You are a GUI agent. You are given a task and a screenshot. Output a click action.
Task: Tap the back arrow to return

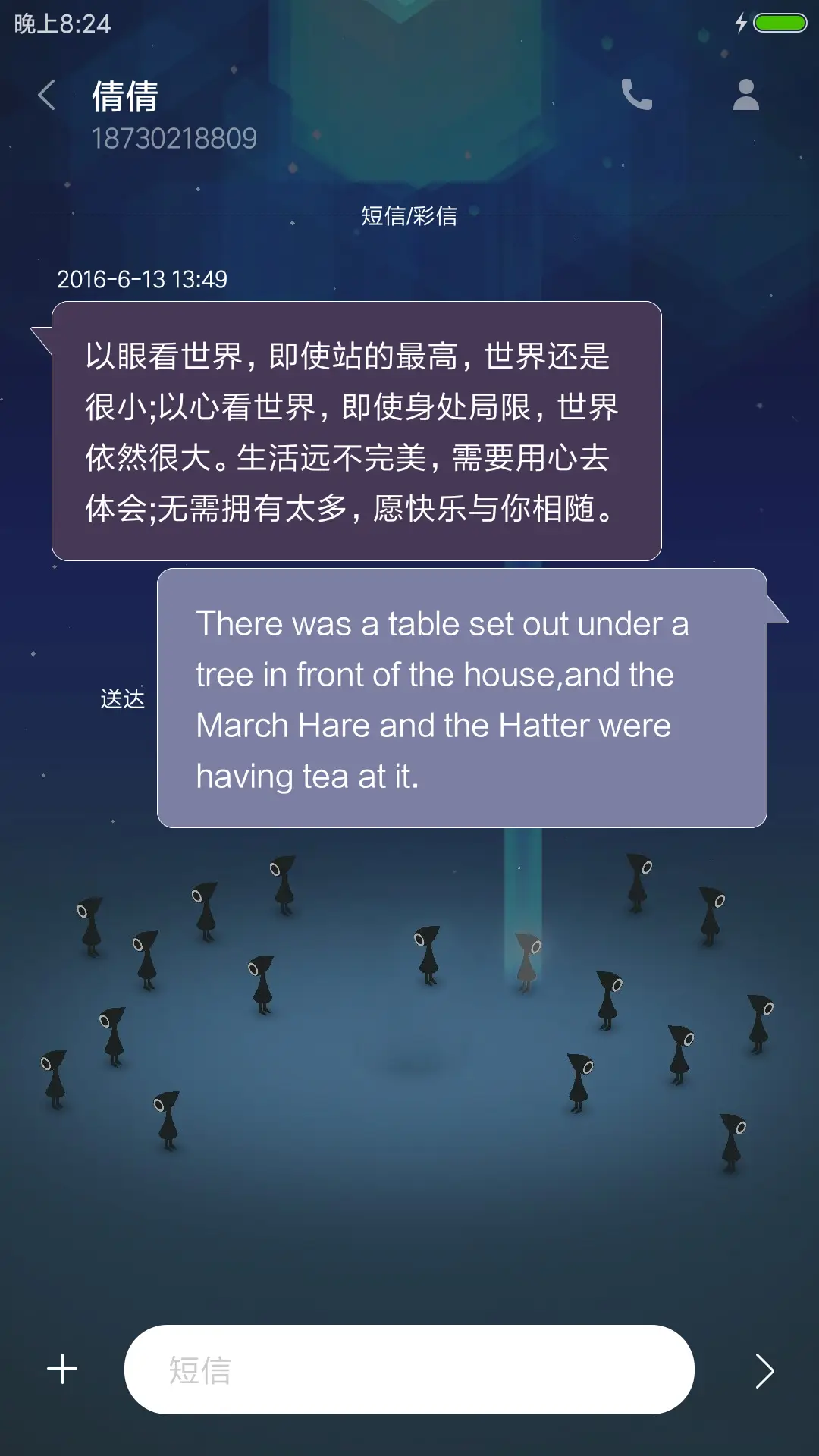(x=47, y=96)
